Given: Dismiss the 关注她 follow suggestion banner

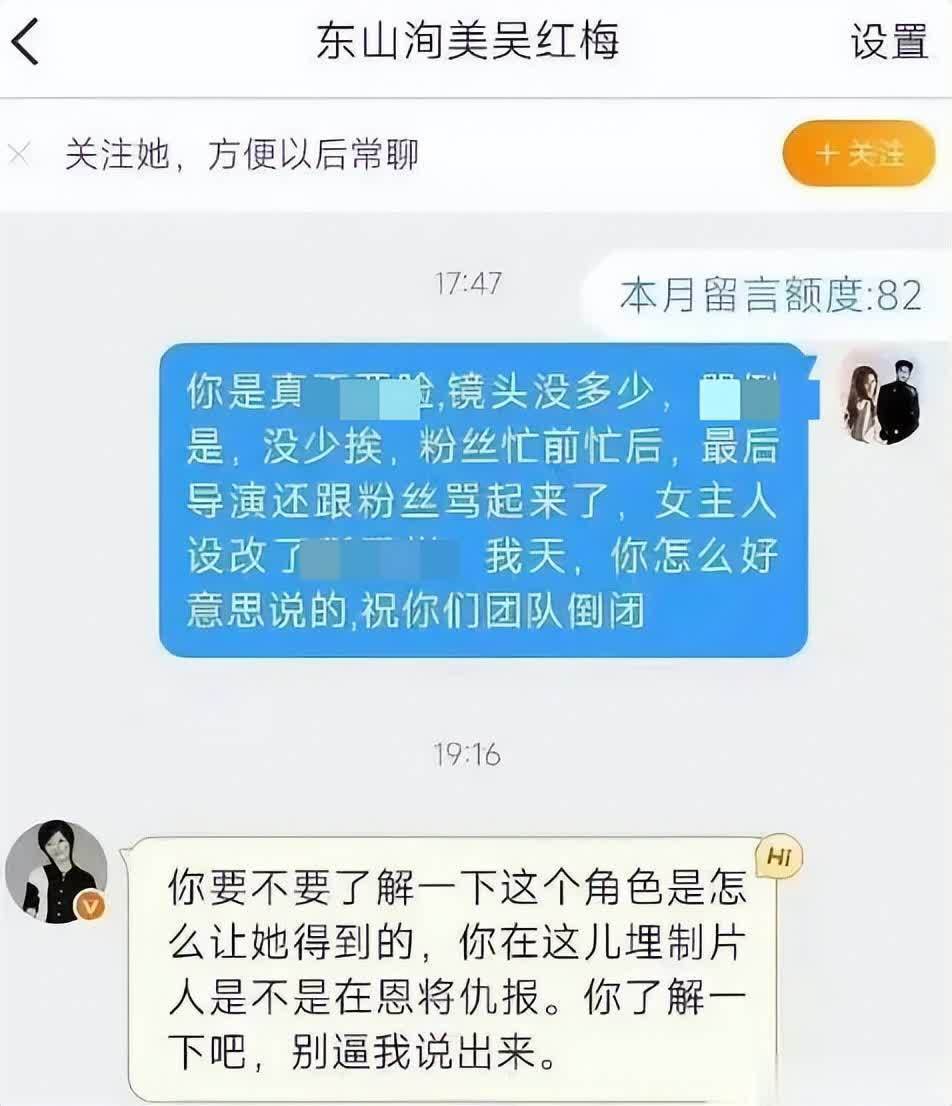Looking at the screenshot, I should click(20, 155).
